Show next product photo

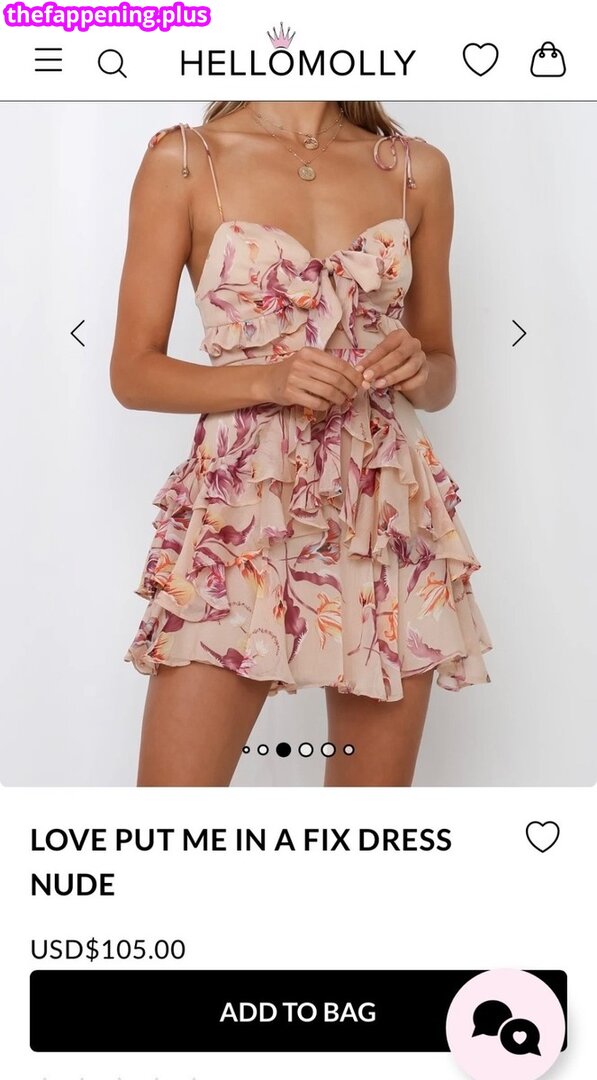tap(519, 333)
